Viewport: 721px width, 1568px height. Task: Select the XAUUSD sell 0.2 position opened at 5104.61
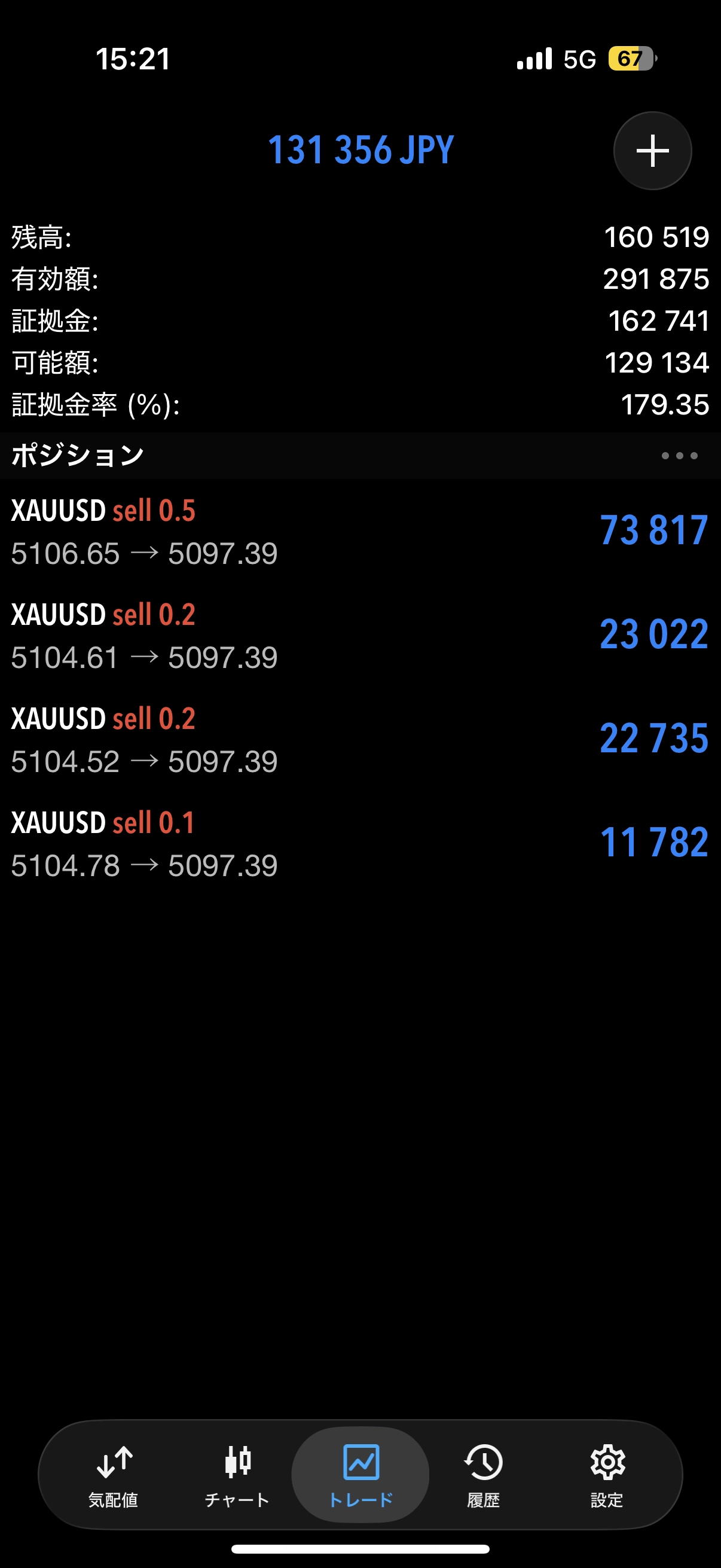pos(360,636)
